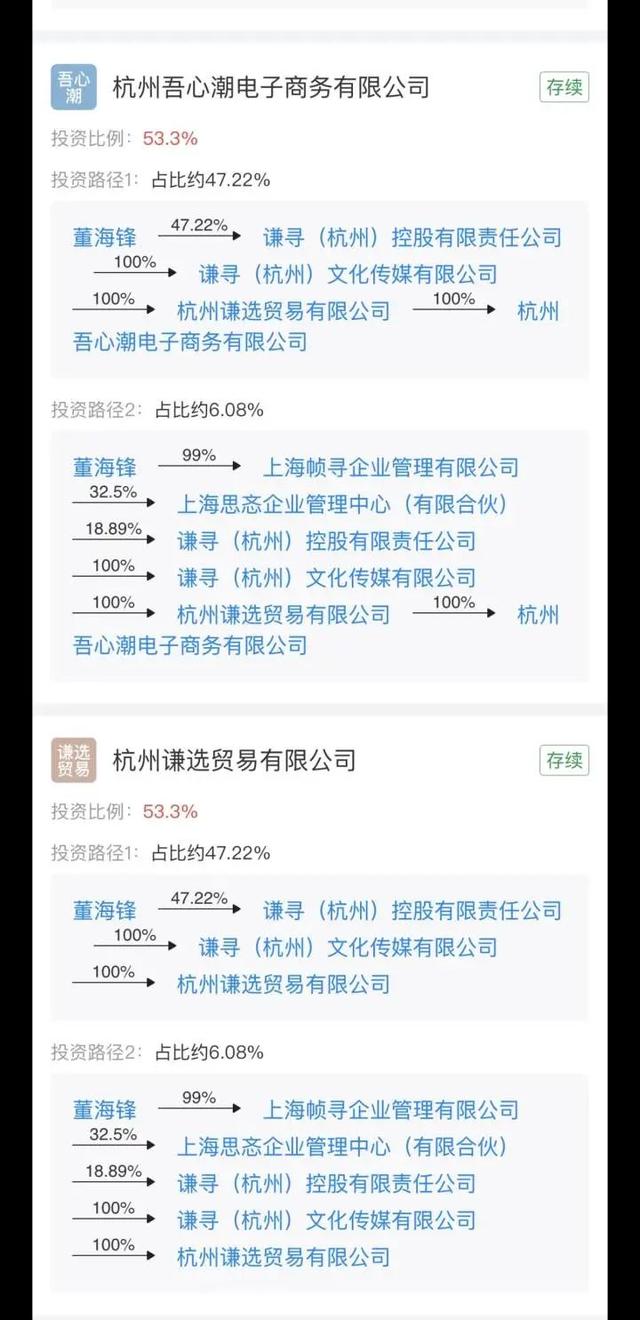Open 杭州吾心潮电子商务有限公司 company header
Screen dimensions: 640x1320
271,87
